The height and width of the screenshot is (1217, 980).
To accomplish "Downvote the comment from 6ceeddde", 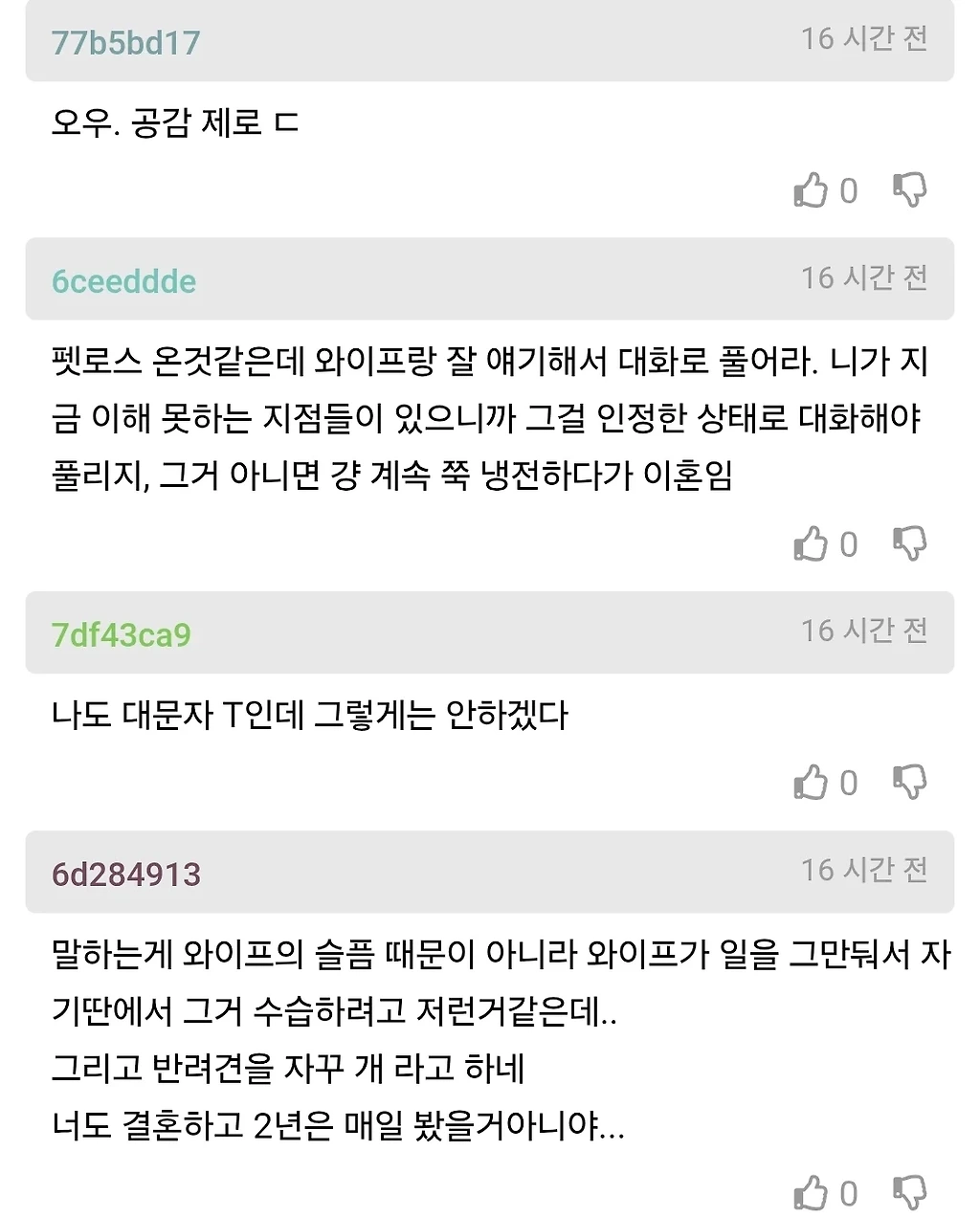I will pos(909,543).
